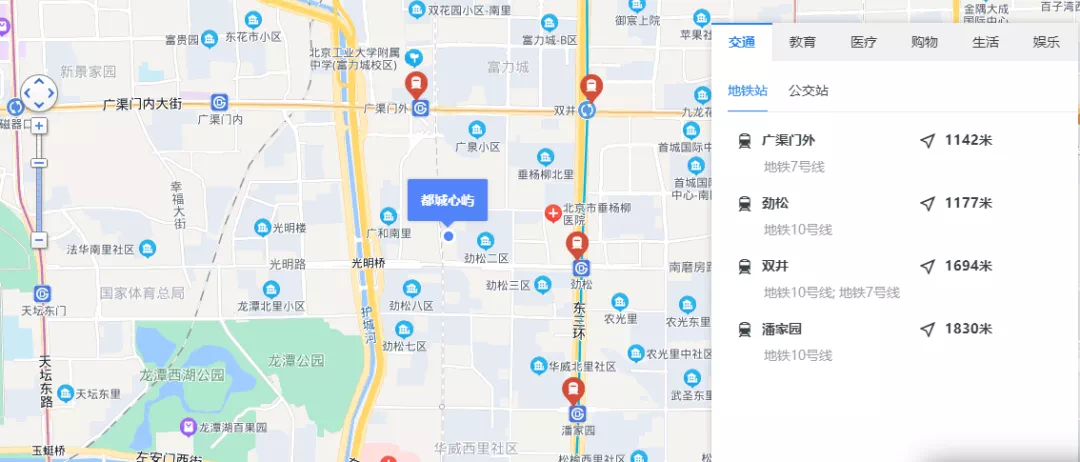This screenshot has height=462, width=1080.
Task: Tap the red marker at 广渠门外 station
Action: click(x=415, y=86)
